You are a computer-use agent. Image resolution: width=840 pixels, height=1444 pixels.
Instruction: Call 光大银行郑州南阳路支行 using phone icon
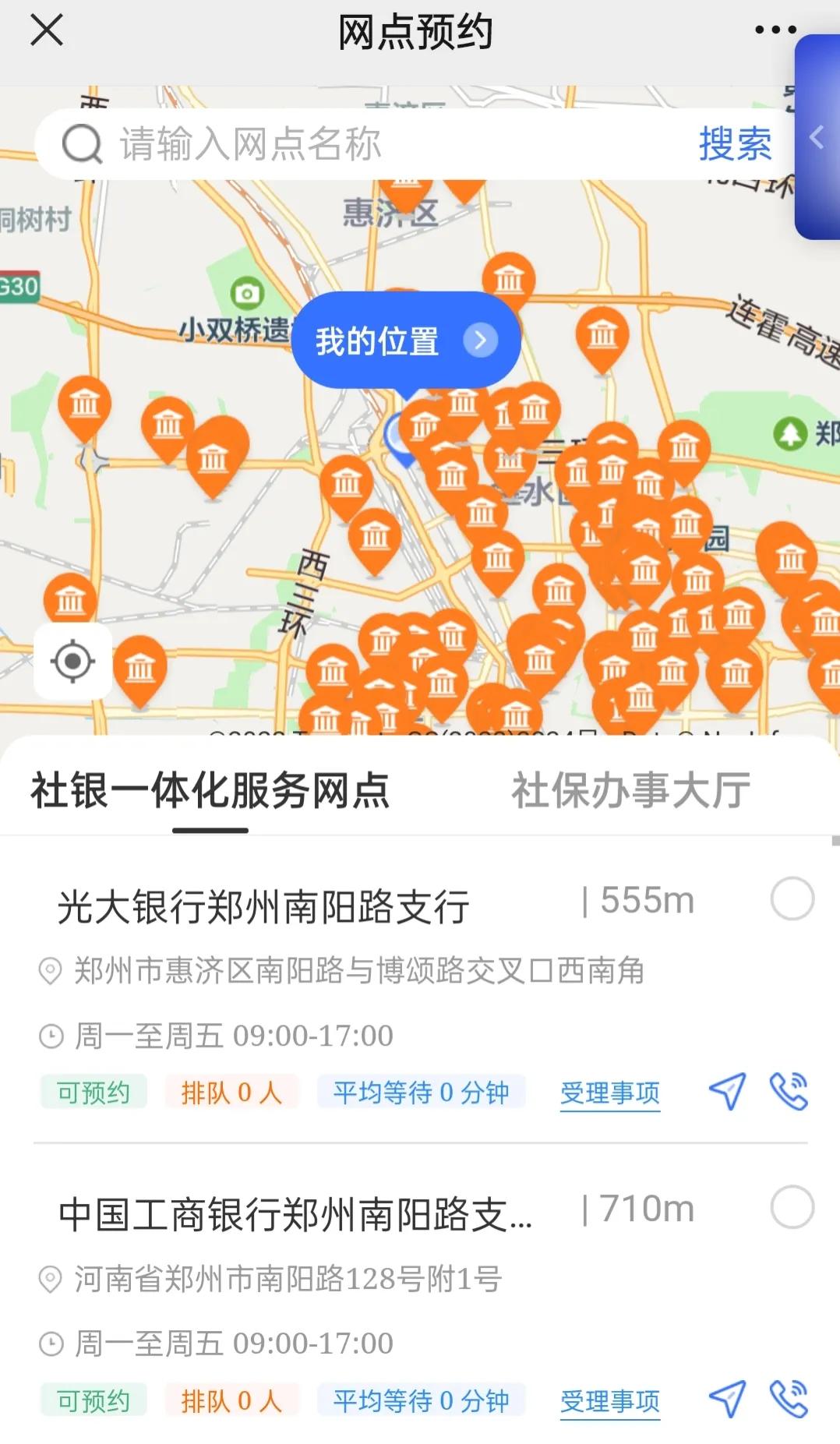[789, 1093]
